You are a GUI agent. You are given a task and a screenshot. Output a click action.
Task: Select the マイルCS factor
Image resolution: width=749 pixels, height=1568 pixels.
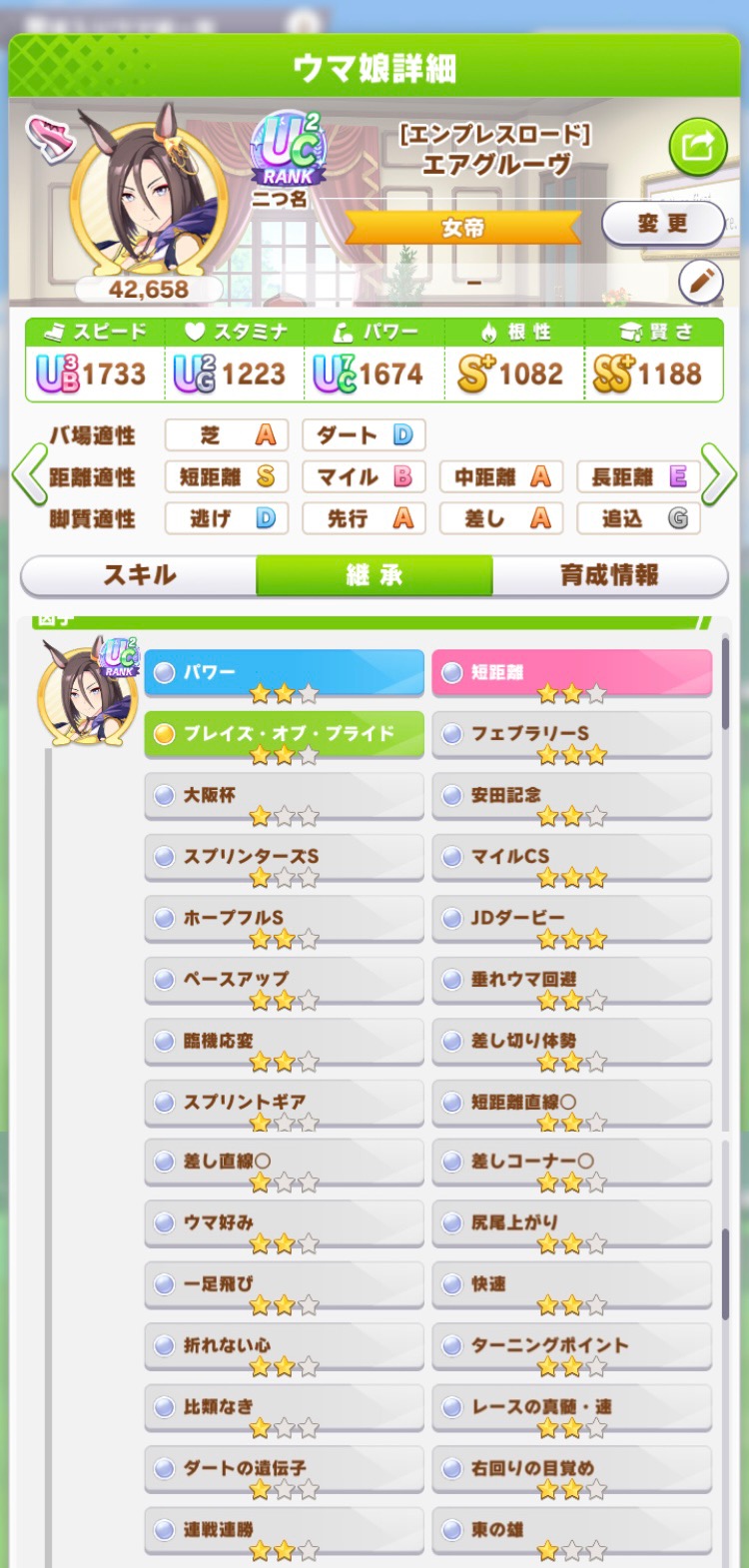click(x=571, y=858)
